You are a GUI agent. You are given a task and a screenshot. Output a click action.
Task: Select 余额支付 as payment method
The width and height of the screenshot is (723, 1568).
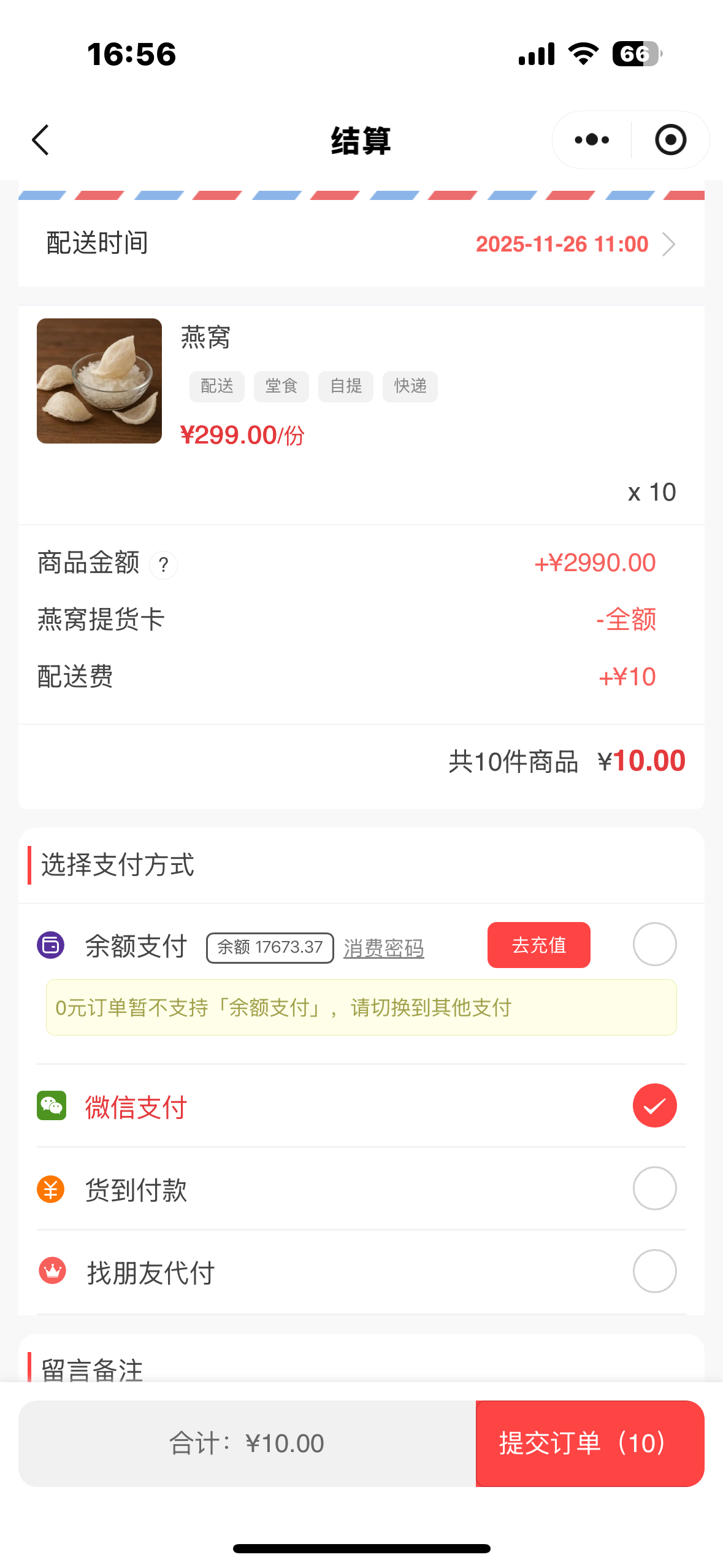pyautogui.click(x=654, y=945)
